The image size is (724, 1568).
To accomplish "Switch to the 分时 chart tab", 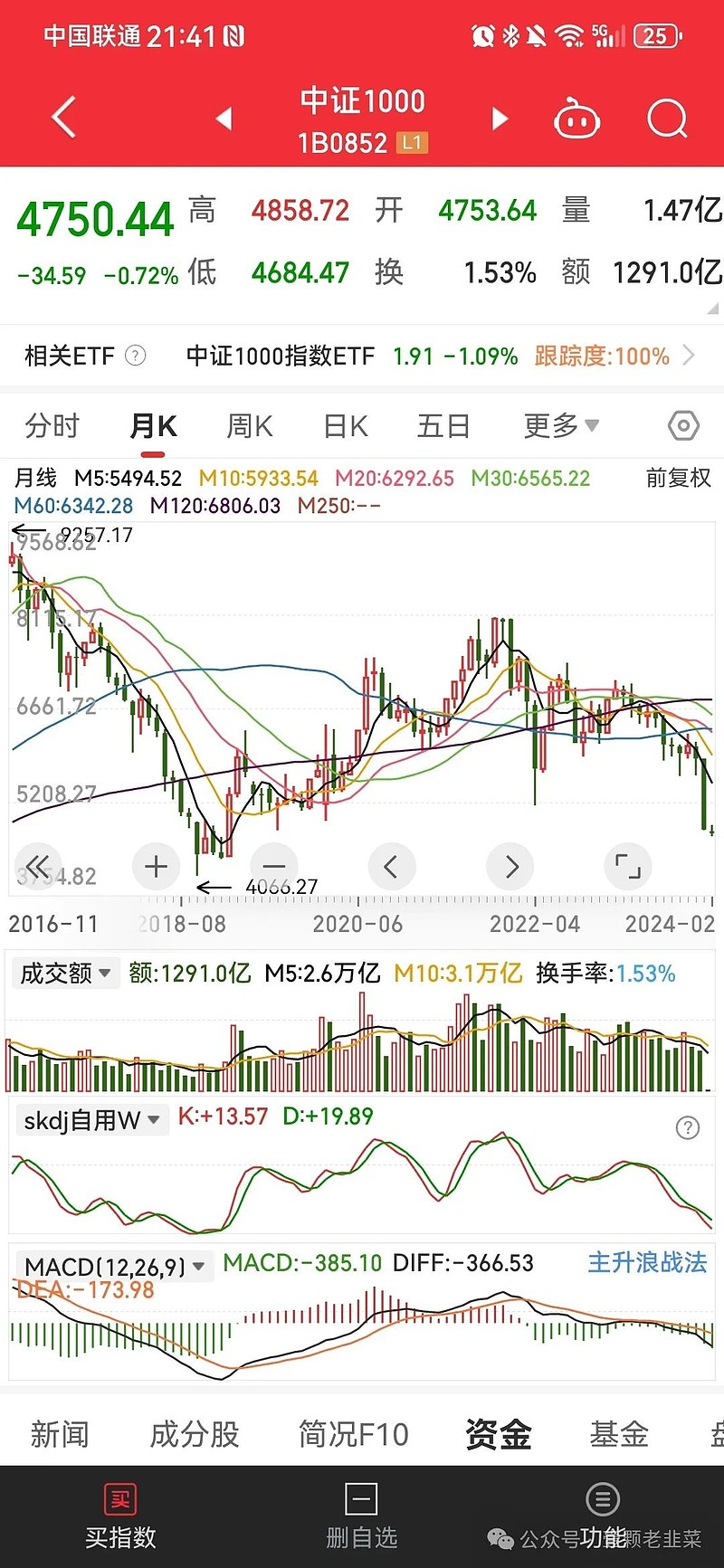I will pos(52,425).
